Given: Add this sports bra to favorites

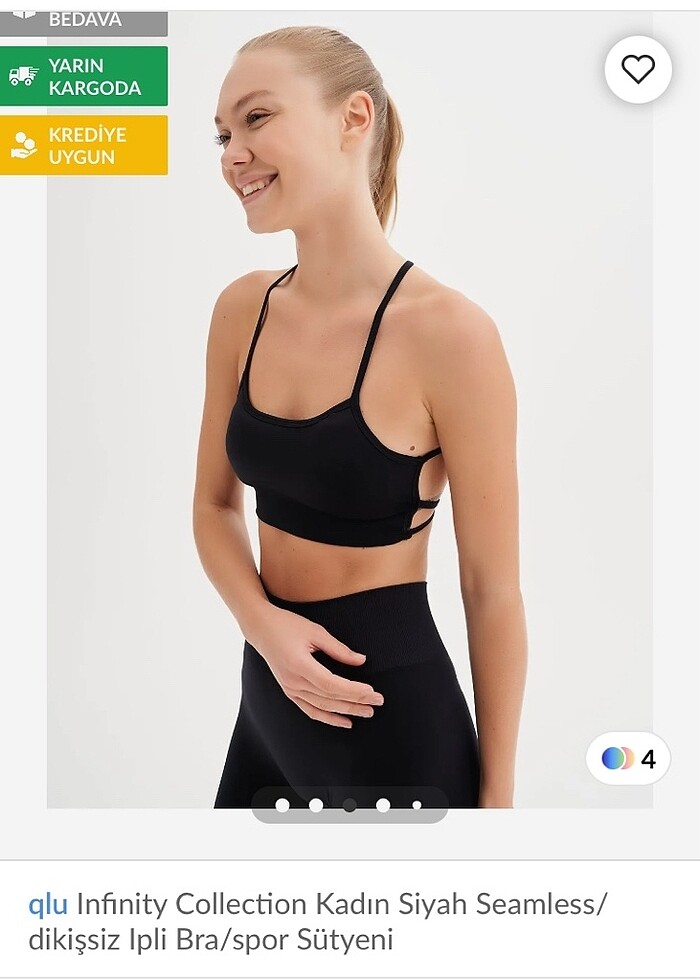Looking at the screenshot, I should pyautogui.click(x=638, y=69).
